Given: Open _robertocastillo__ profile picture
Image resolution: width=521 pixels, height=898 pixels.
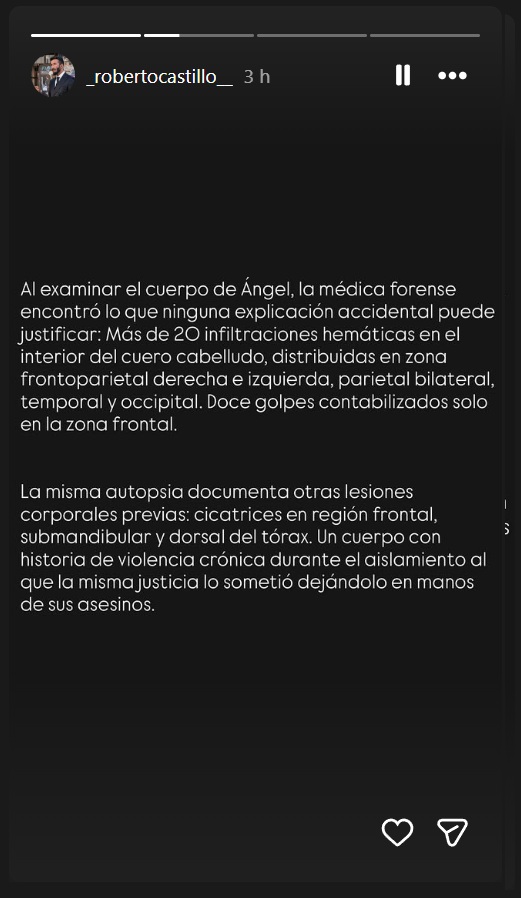Looking at the screenshot, I should [53, 76].
